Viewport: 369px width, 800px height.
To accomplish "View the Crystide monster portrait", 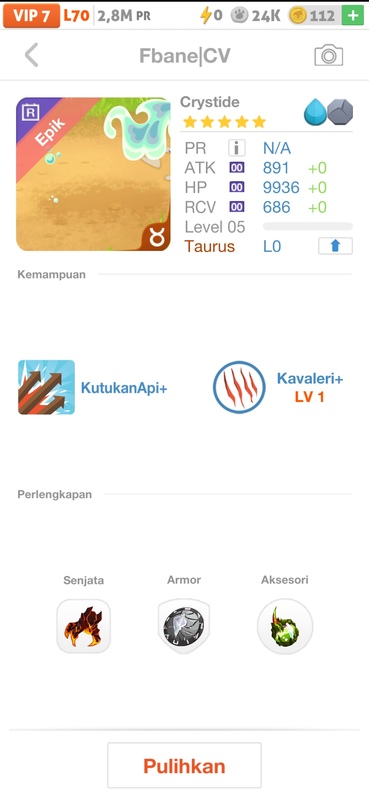I will pyautogui.click(x=93, y=174).
